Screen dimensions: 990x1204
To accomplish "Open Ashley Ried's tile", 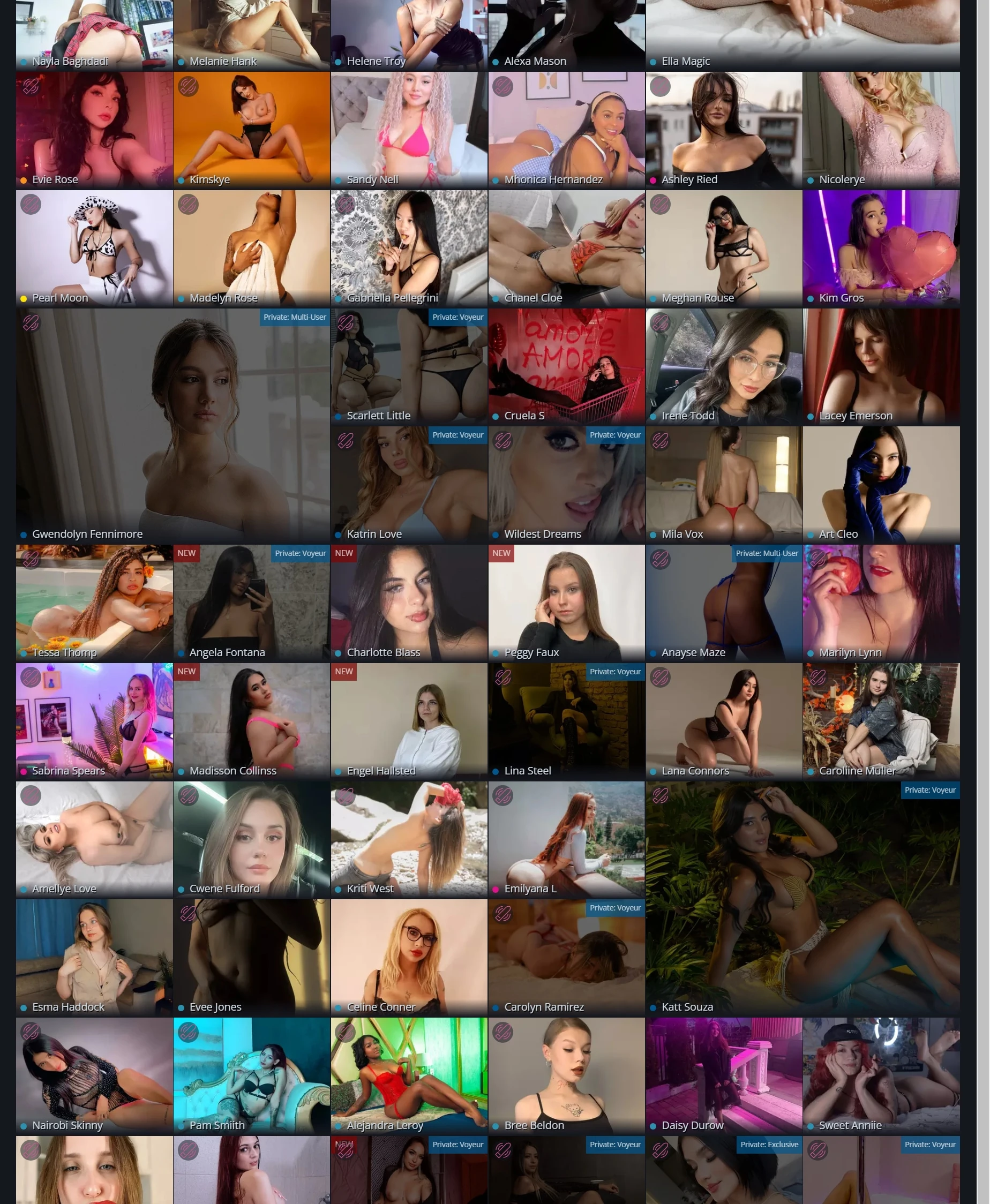I will pyautogui.click(x=724, y=130).
